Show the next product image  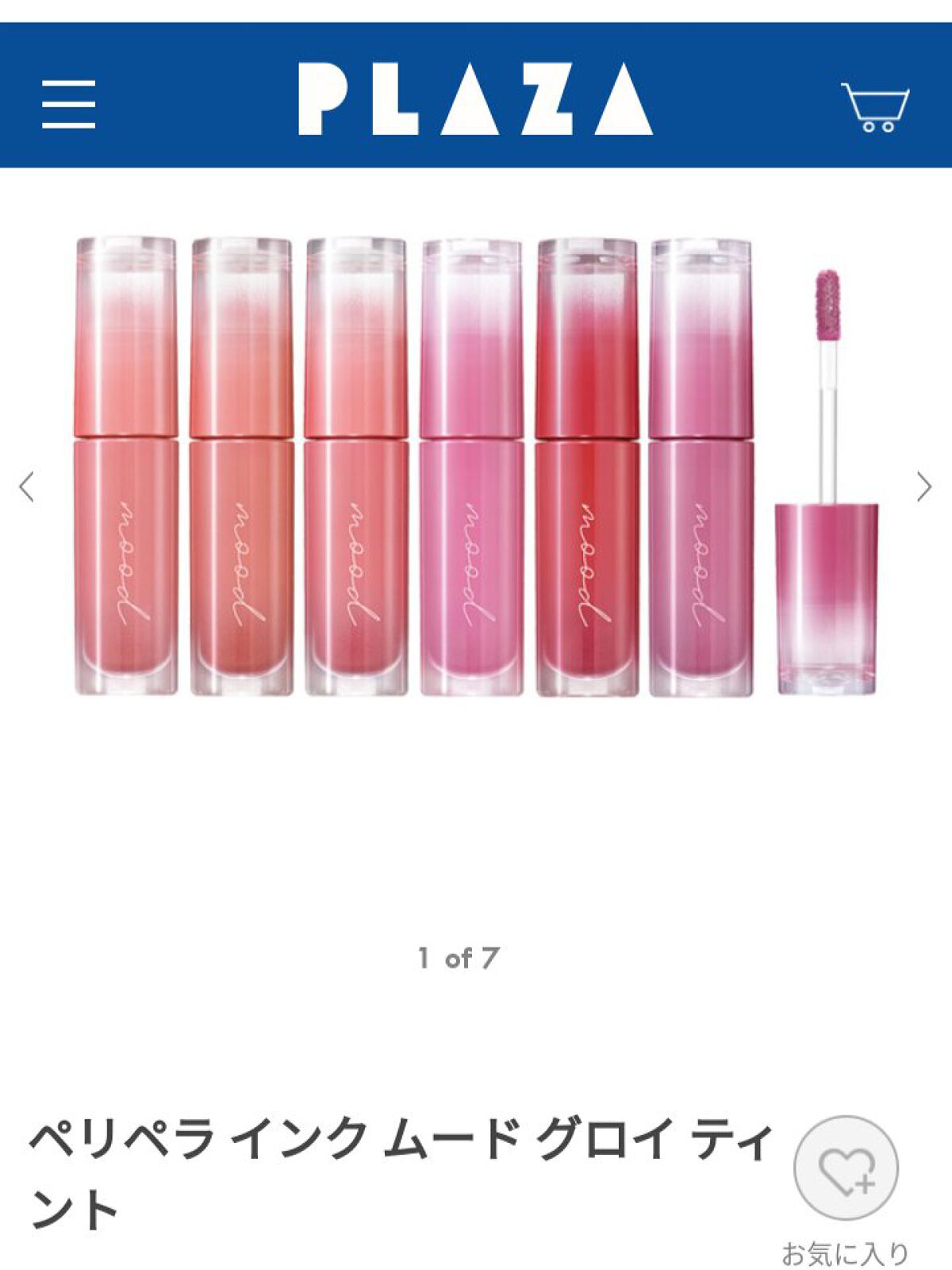924,487
